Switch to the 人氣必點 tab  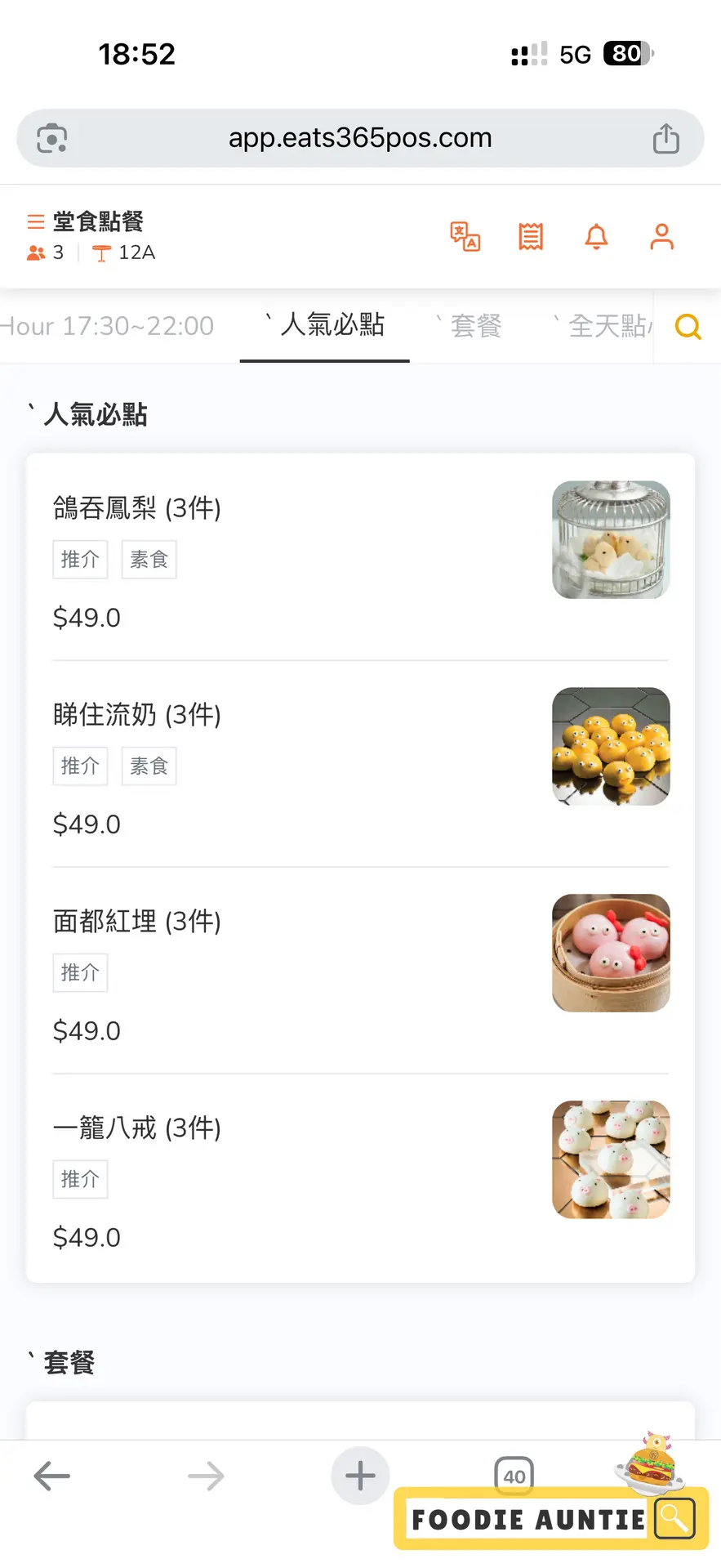coord(325,325)
